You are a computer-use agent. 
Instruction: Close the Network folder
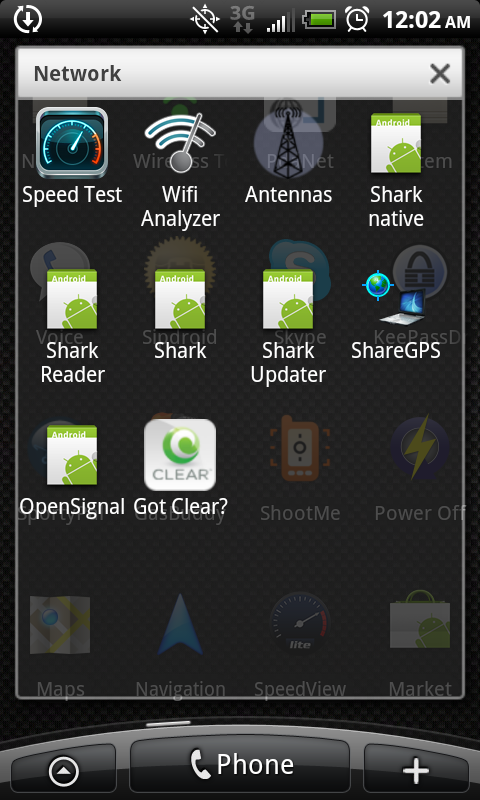440,74
